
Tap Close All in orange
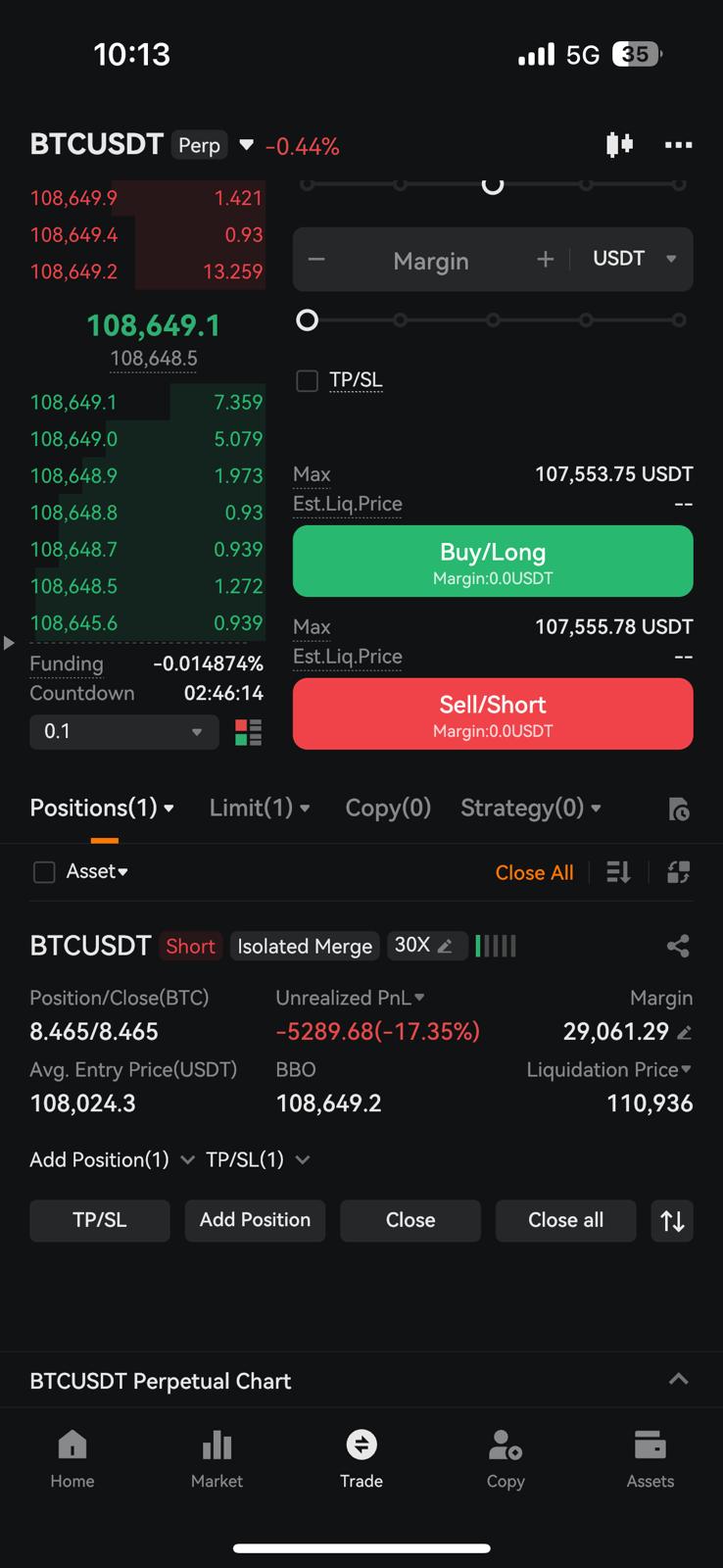coord(534,872)
